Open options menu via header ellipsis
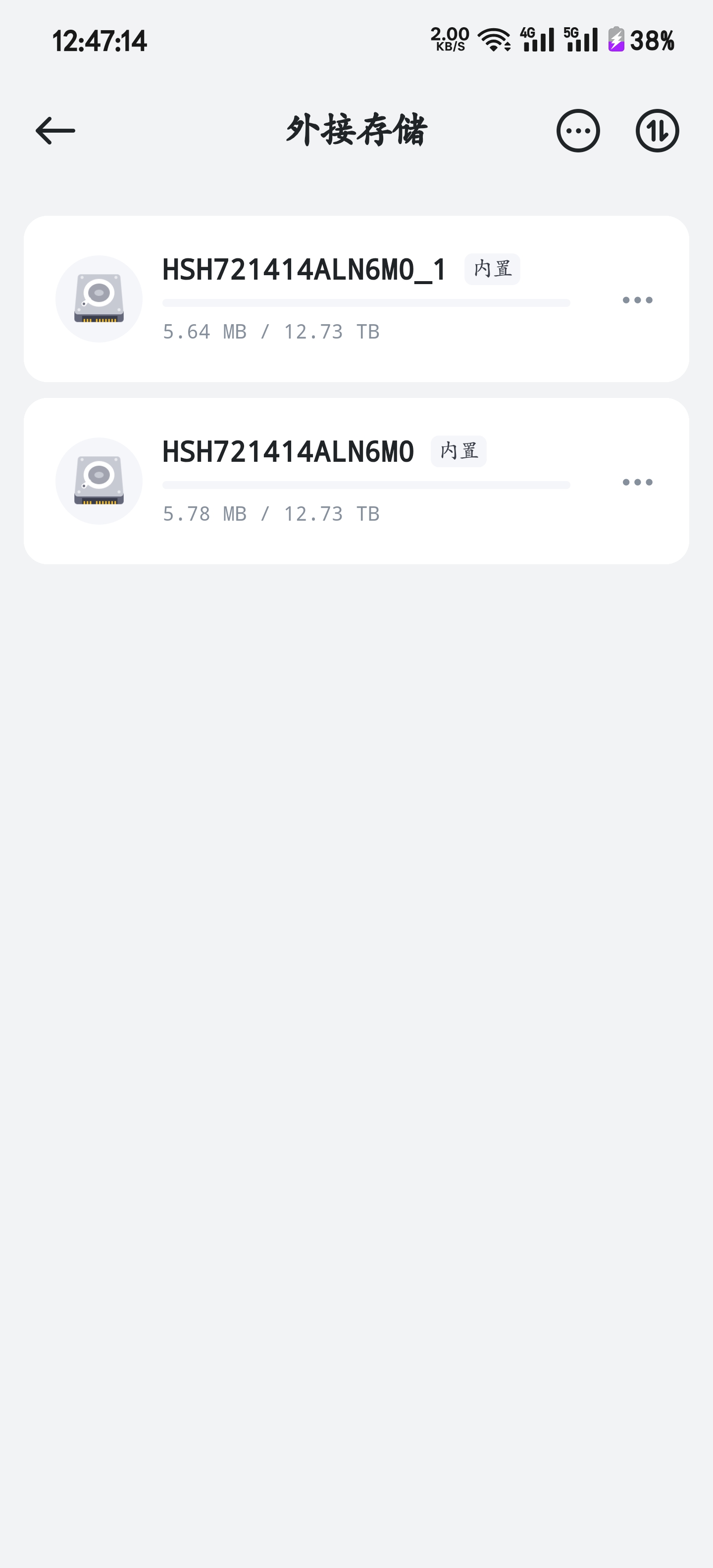 click(x=577, y=130)
